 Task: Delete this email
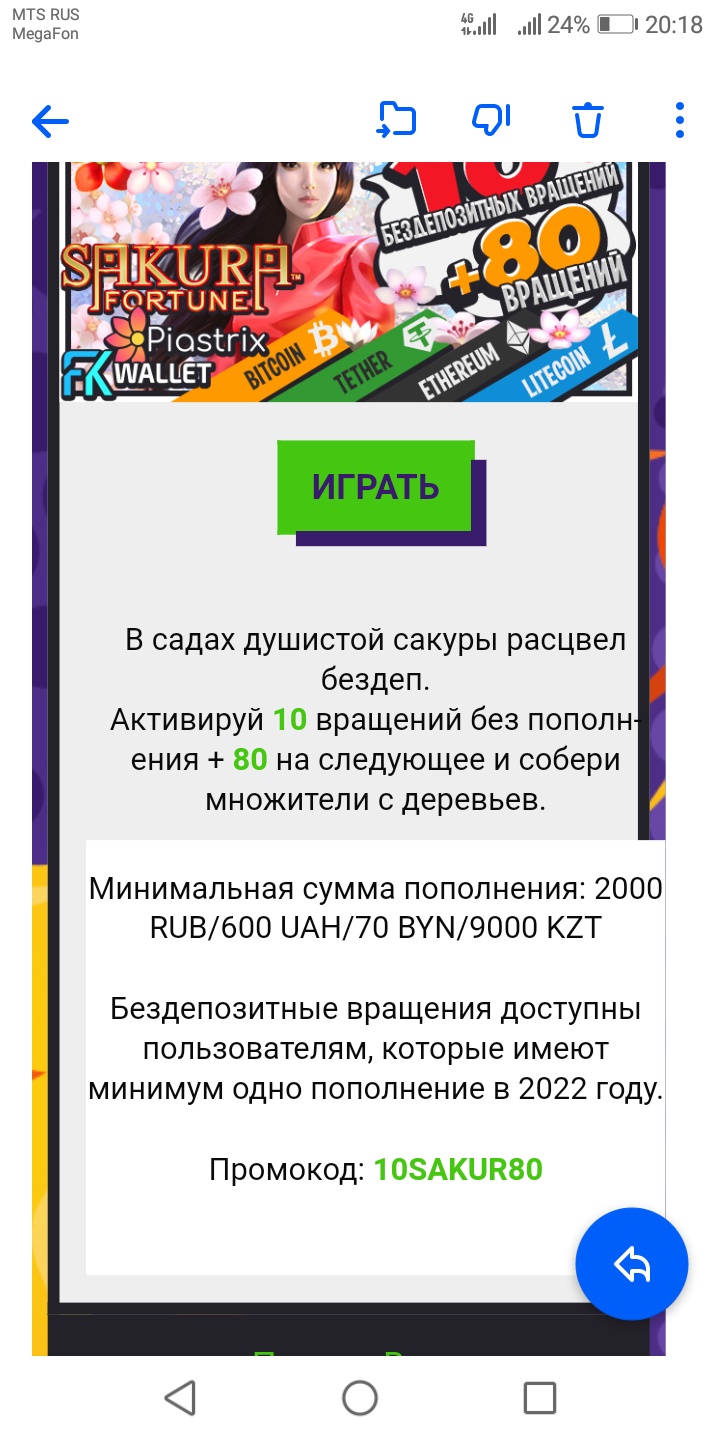click(x=588, y=120)
